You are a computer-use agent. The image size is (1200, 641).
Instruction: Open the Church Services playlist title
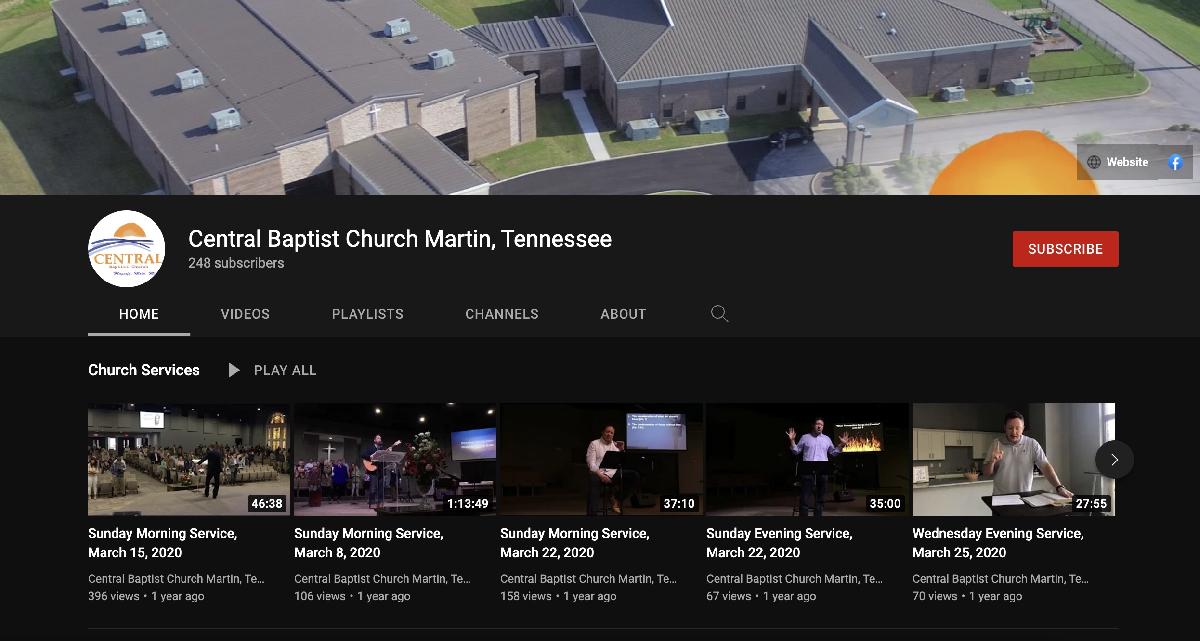[144, 370]
